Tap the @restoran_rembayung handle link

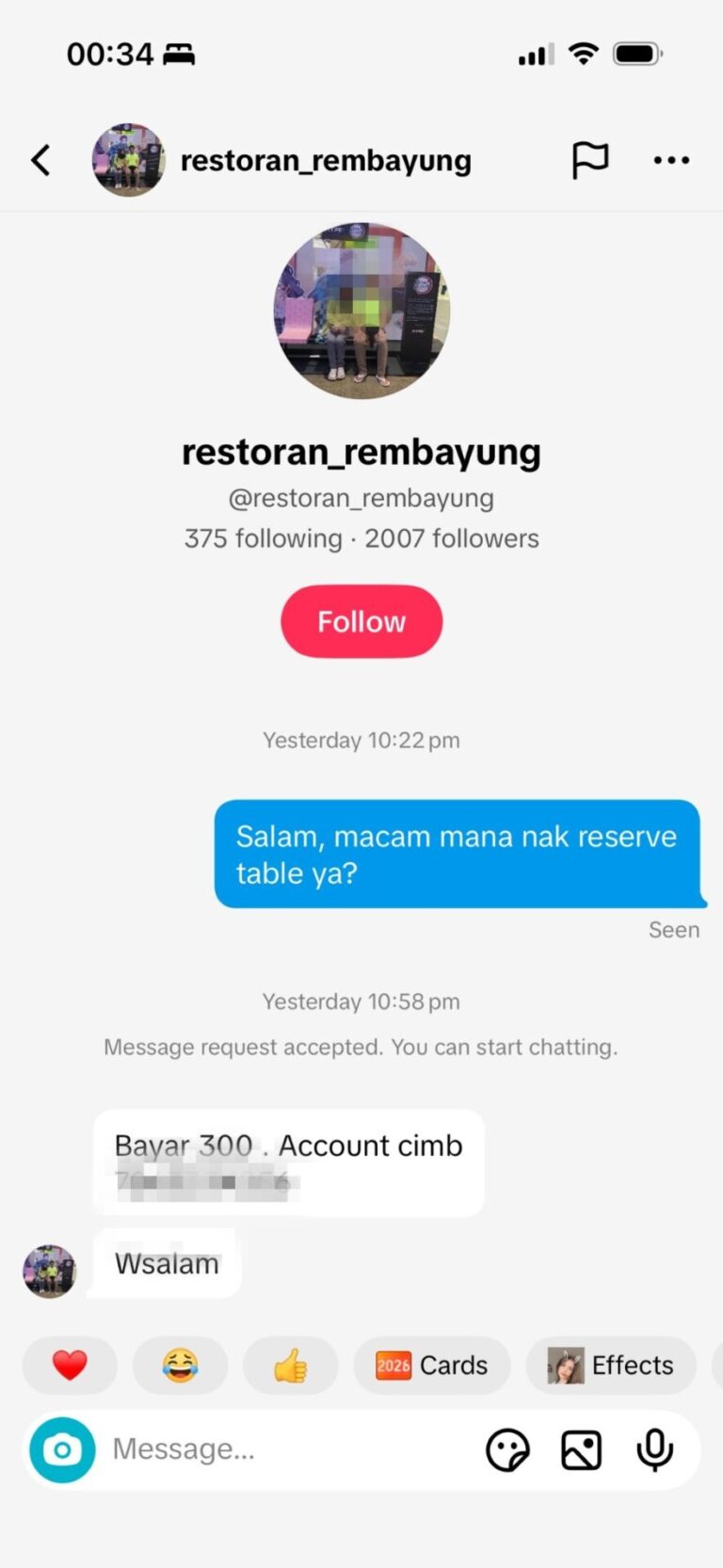[x=361, y=498]
